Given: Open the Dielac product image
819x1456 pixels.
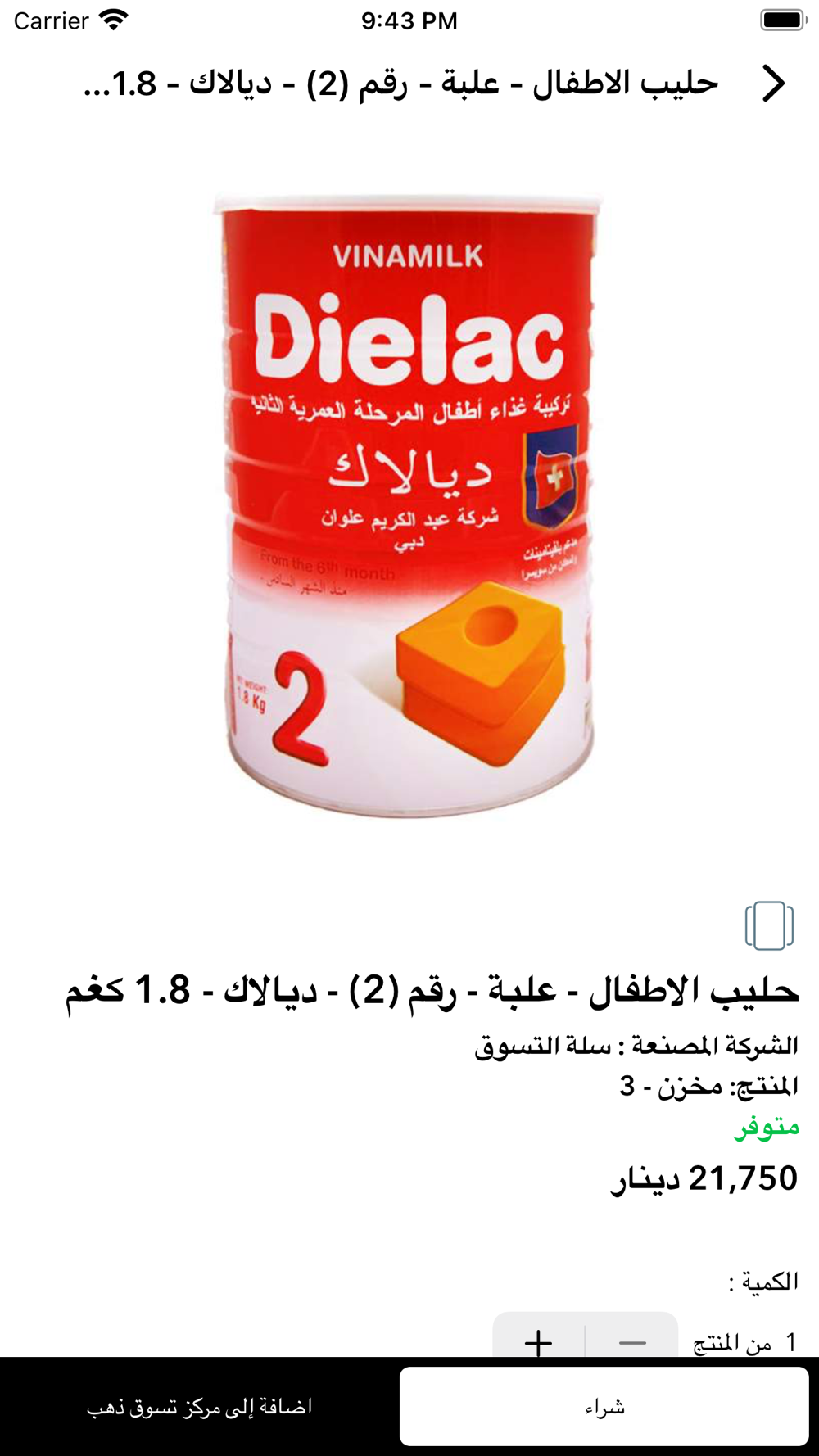Looking at the screenshot, I should (408, 505).
